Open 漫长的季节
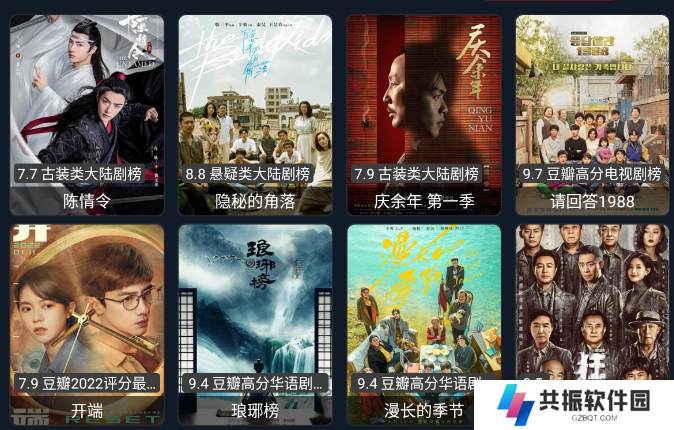Image resolution: width=674 pixels, height=430 pixels. point(424,320)
